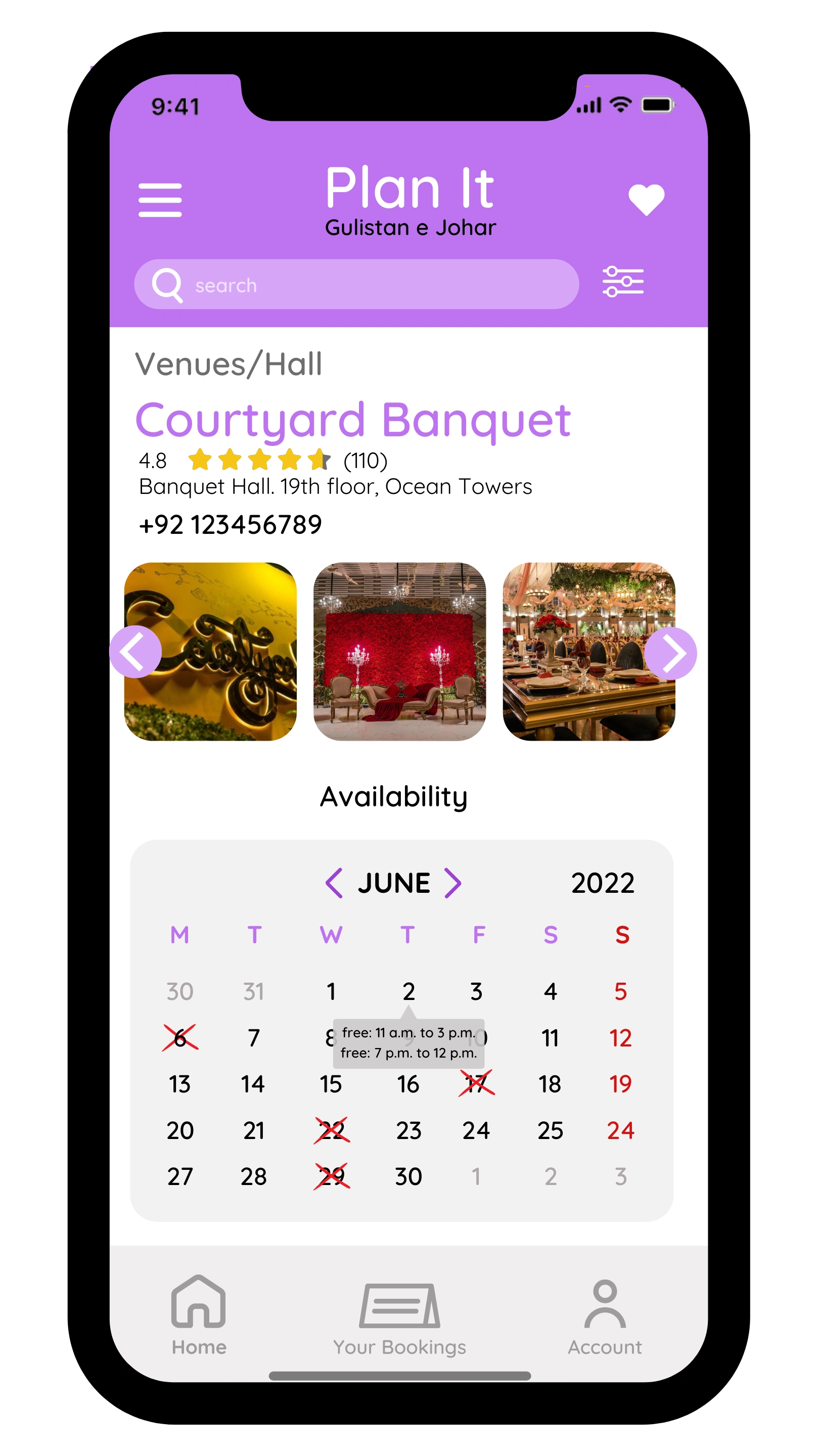Switch to the Home tab
This screenshot has height=1456, width=819.
click(x=198, y=1314)
